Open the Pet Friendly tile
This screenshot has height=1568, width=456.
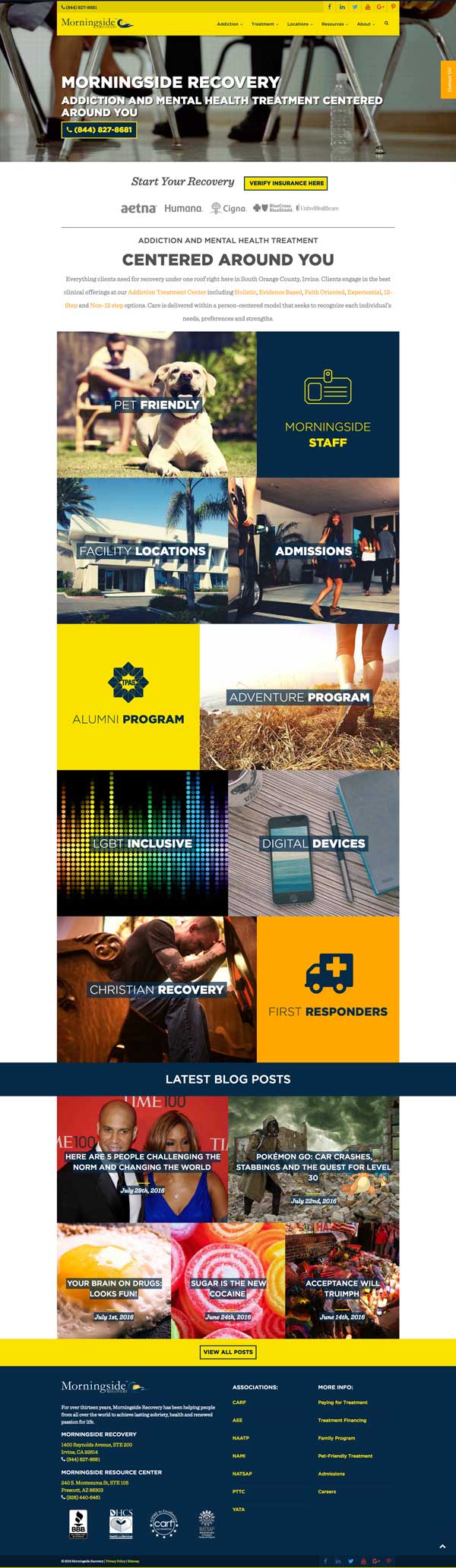tap(157, 405)
